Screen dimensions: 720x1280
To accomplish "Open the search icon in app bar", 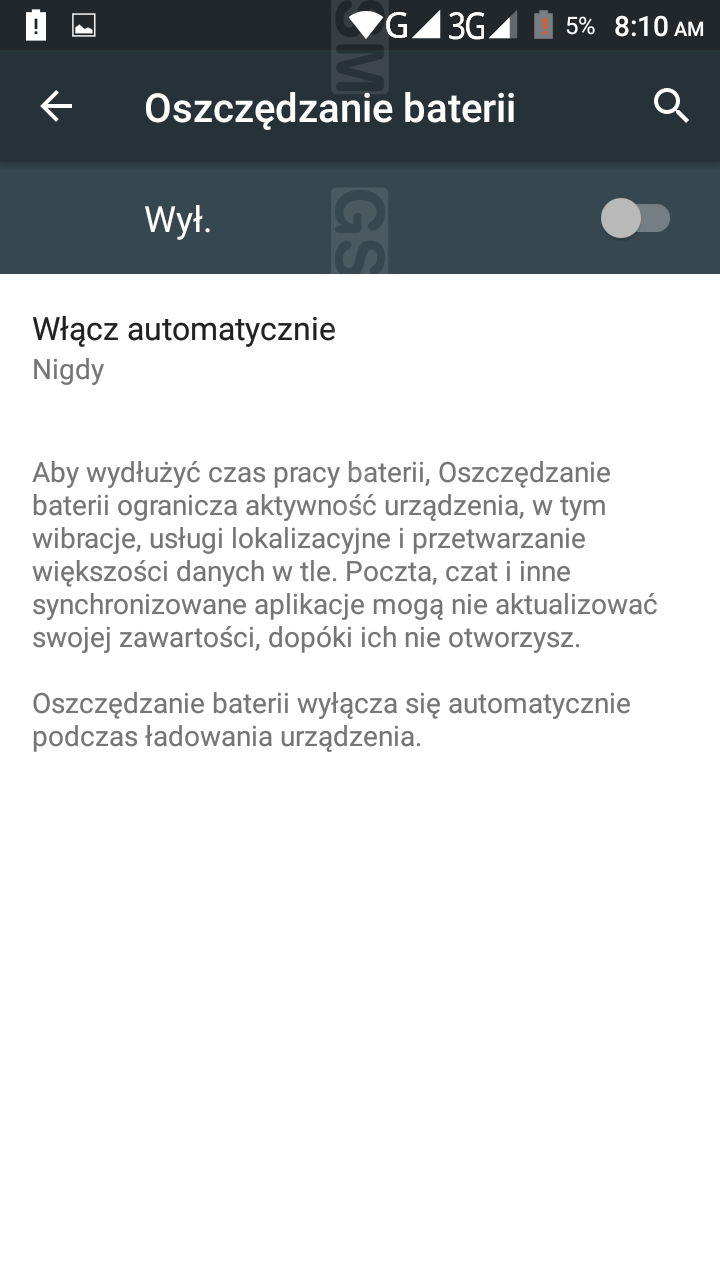I will 671,106.
